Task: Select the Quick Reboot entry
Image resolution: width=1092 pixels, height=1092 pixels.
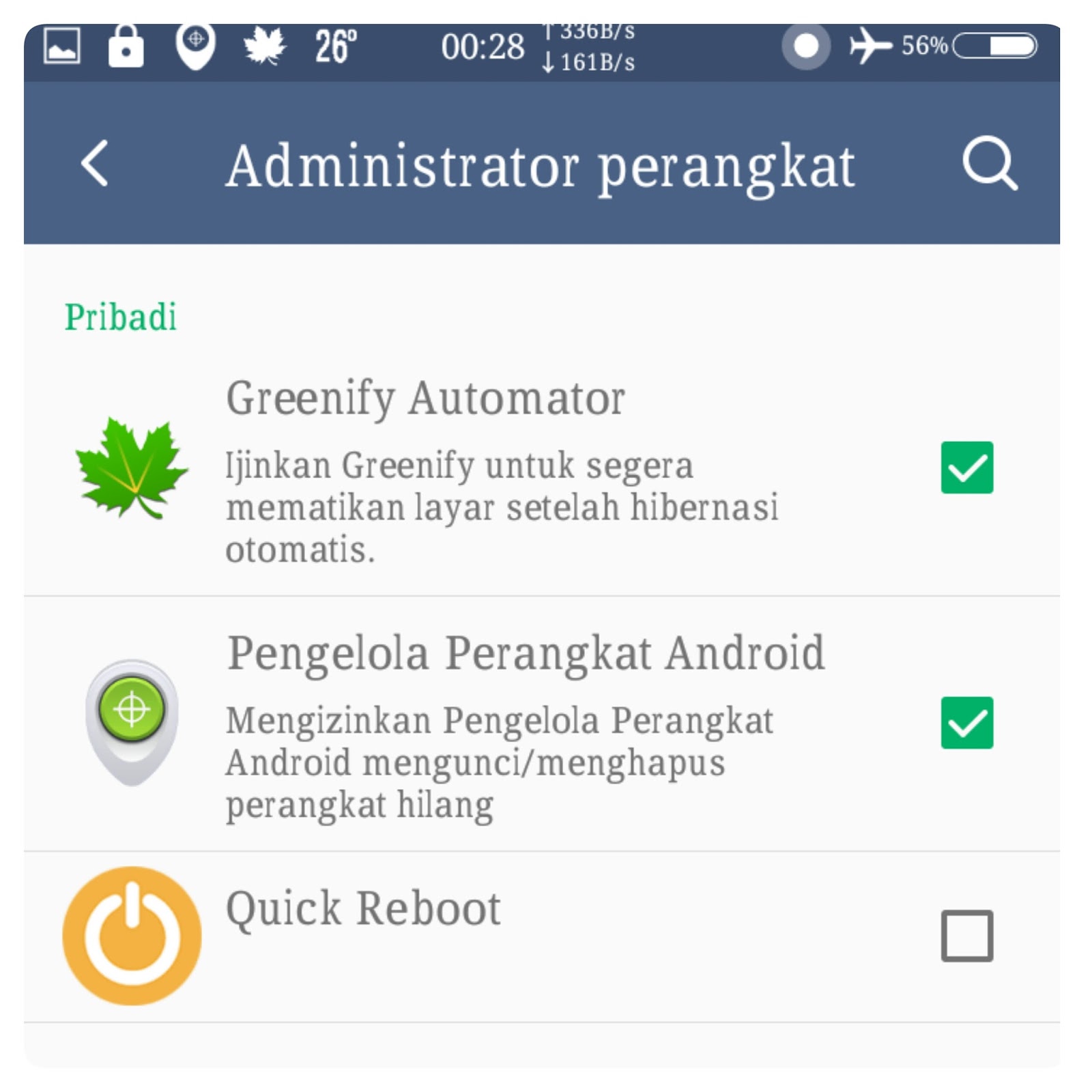Action: click(363, 909)
